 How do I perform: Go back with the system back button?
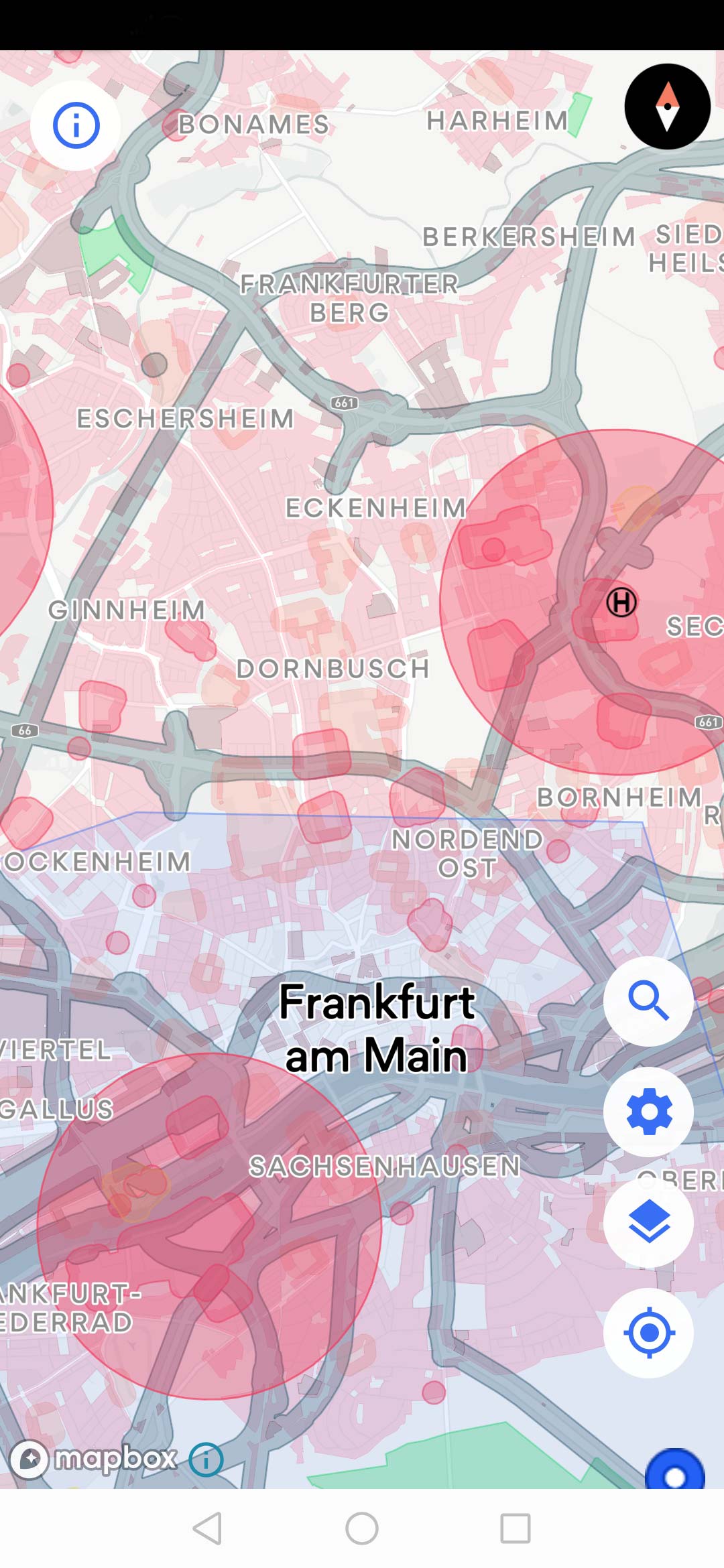207,1528
